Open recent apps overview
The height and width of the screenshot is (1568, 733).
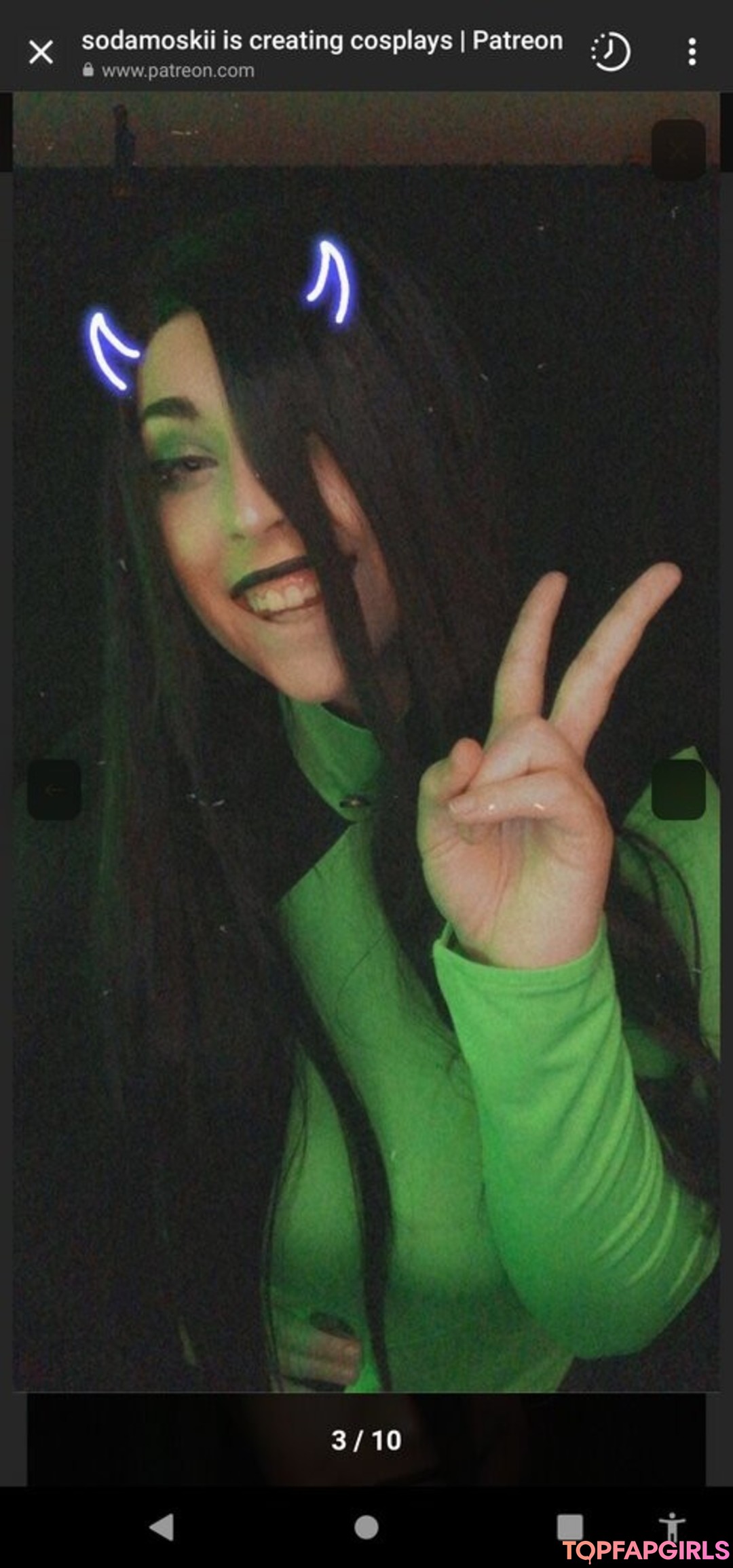pos(569,1527)
